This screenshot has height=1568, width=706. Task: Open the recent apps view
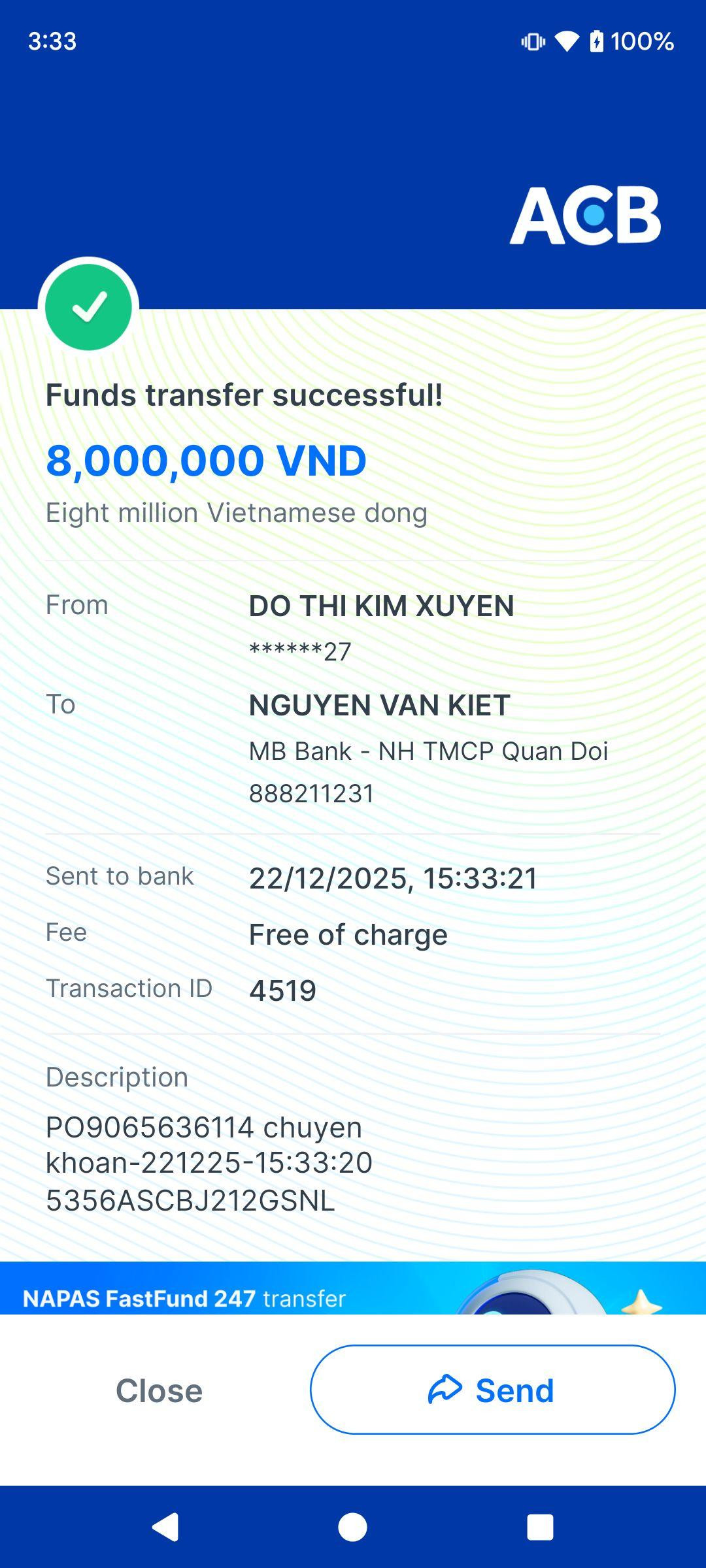pos(540,1527)
